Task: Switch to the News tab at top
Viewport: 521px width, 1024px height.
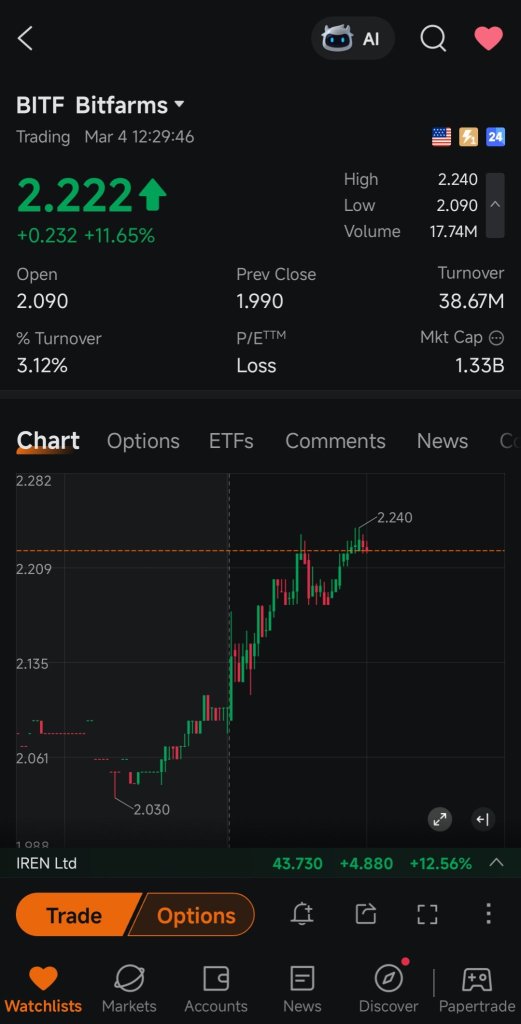Action: (442, 441)
